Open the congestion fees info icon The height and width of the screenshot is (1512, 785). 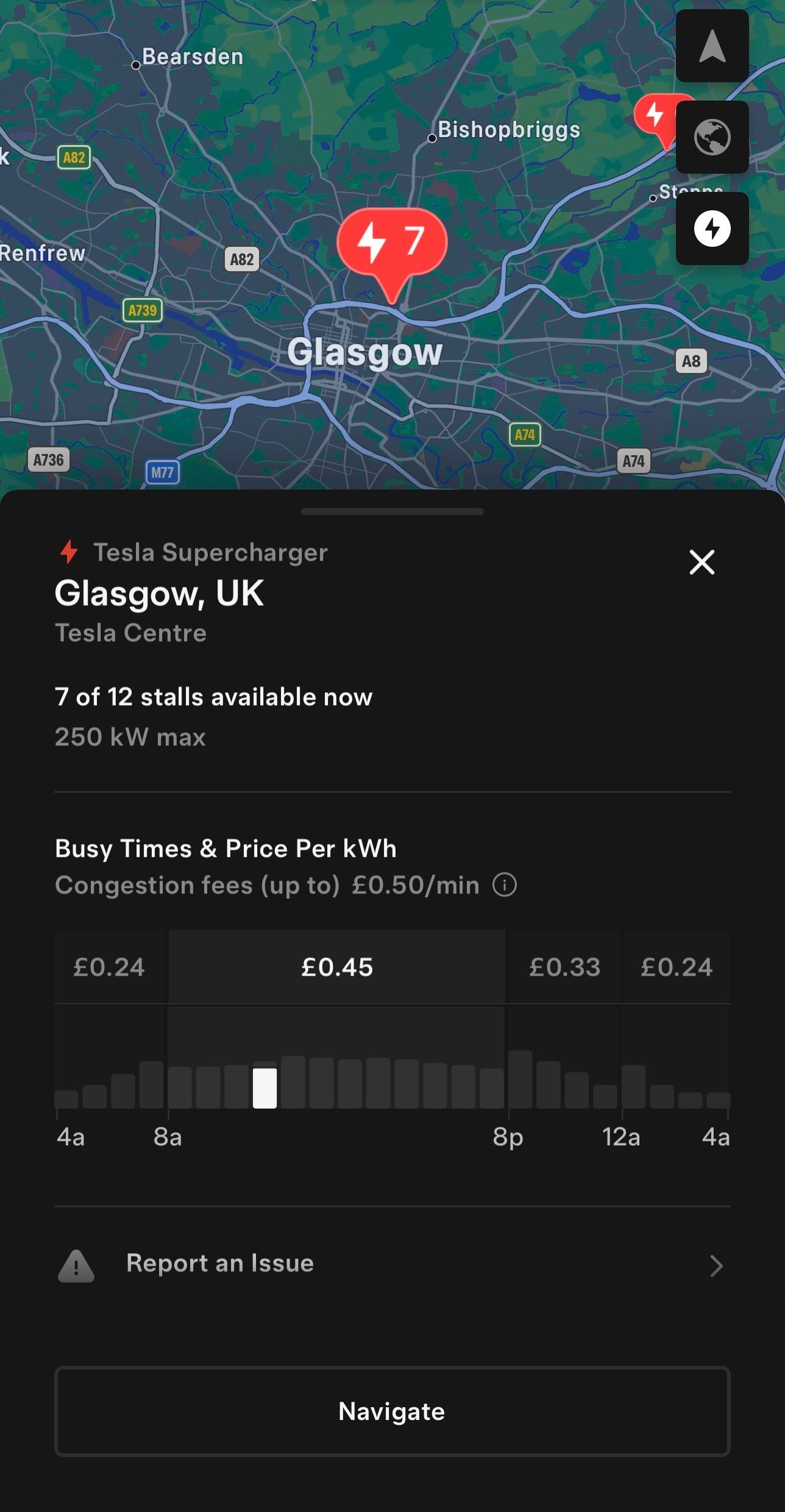[504, 885]
